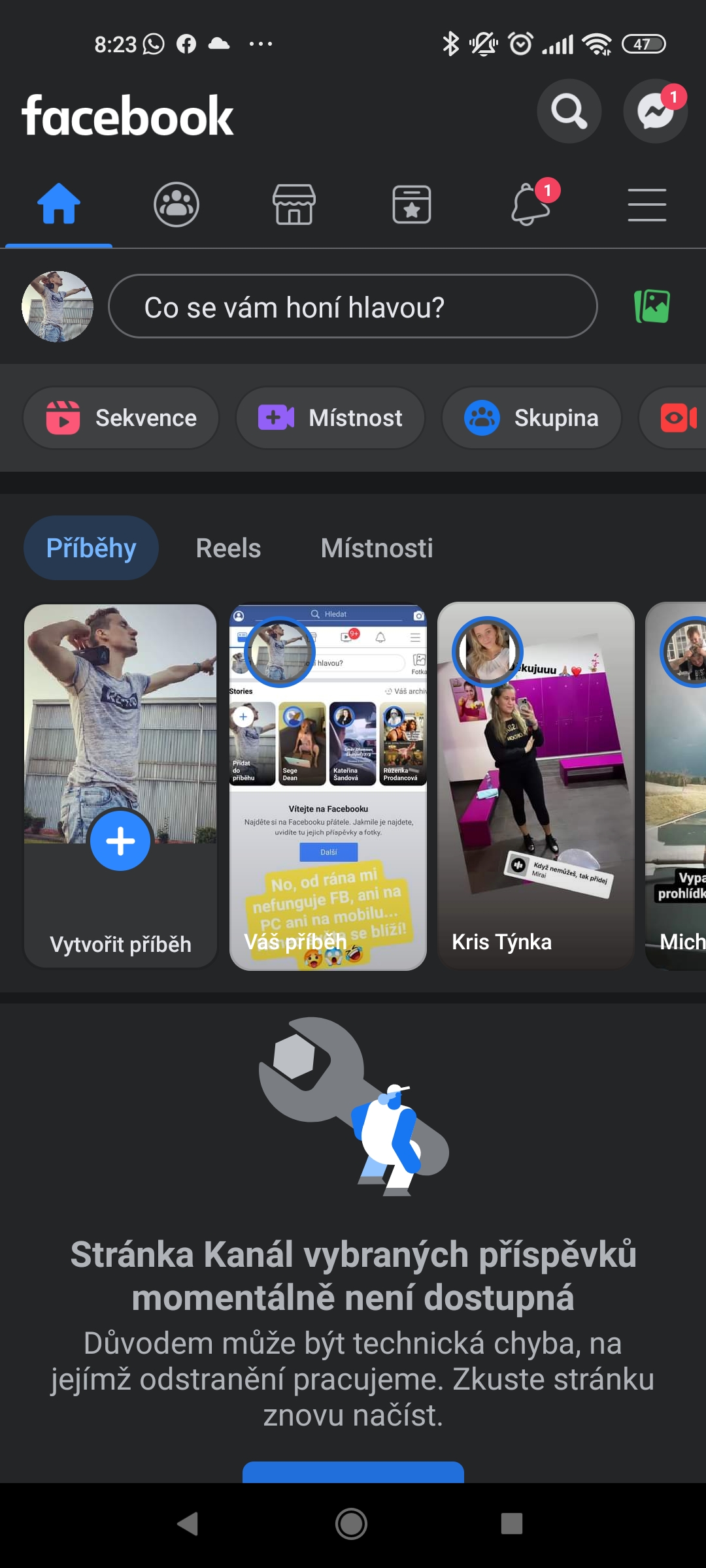Open Váš příběh story

[x=328, y=785]
